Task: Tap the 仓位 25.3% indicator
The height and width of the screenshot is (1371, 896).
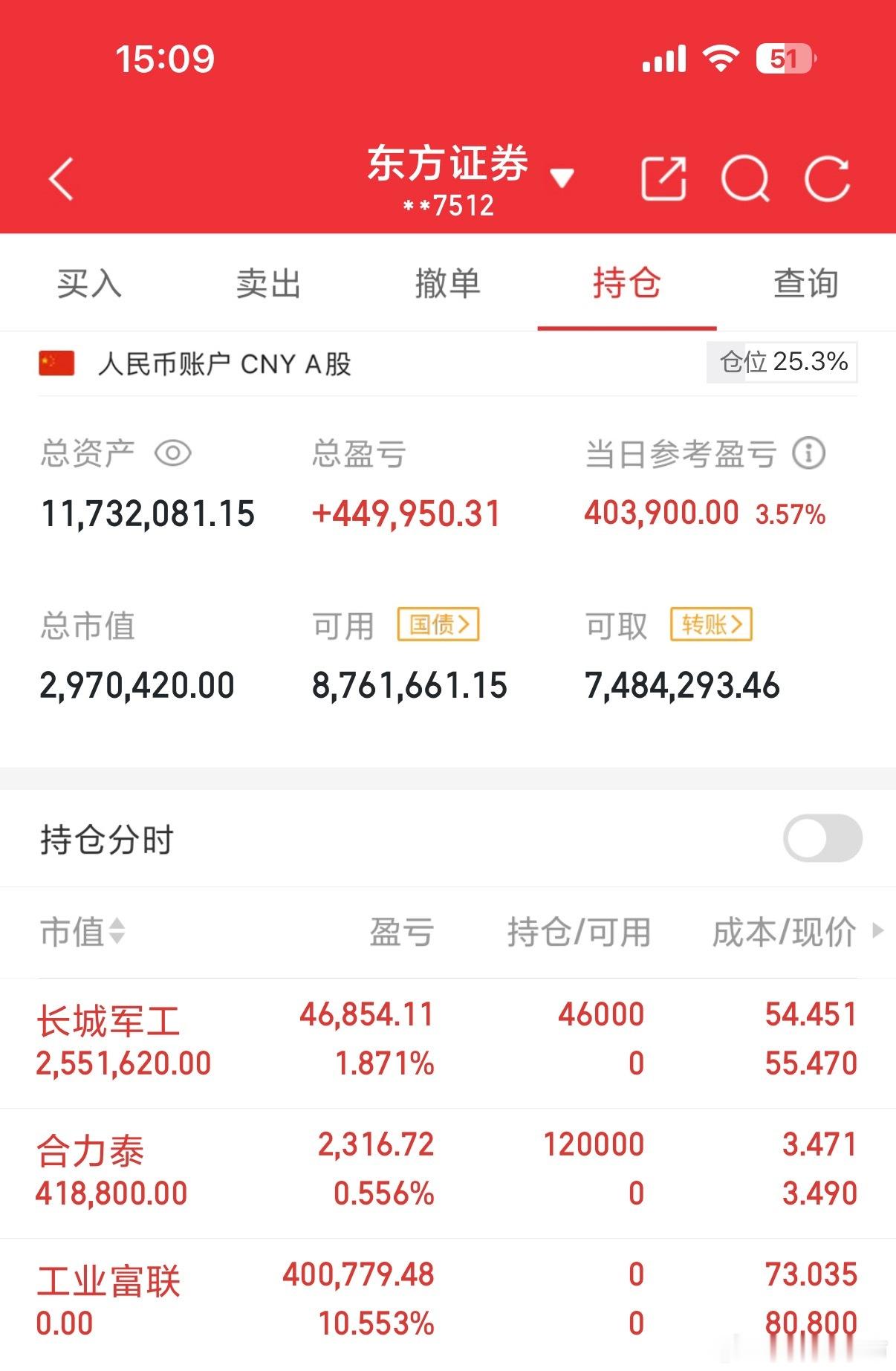Action: (780, 363)
